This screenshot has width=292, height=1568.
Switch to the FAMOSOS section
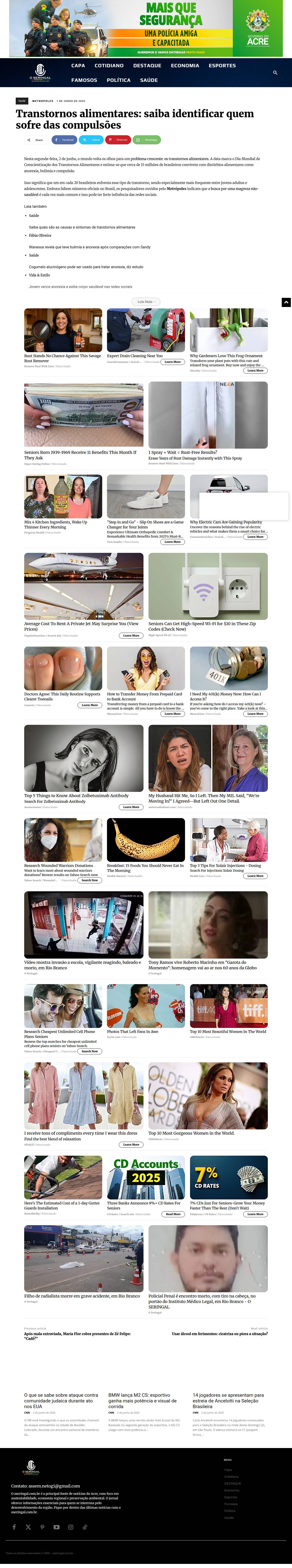coord(84,80)
